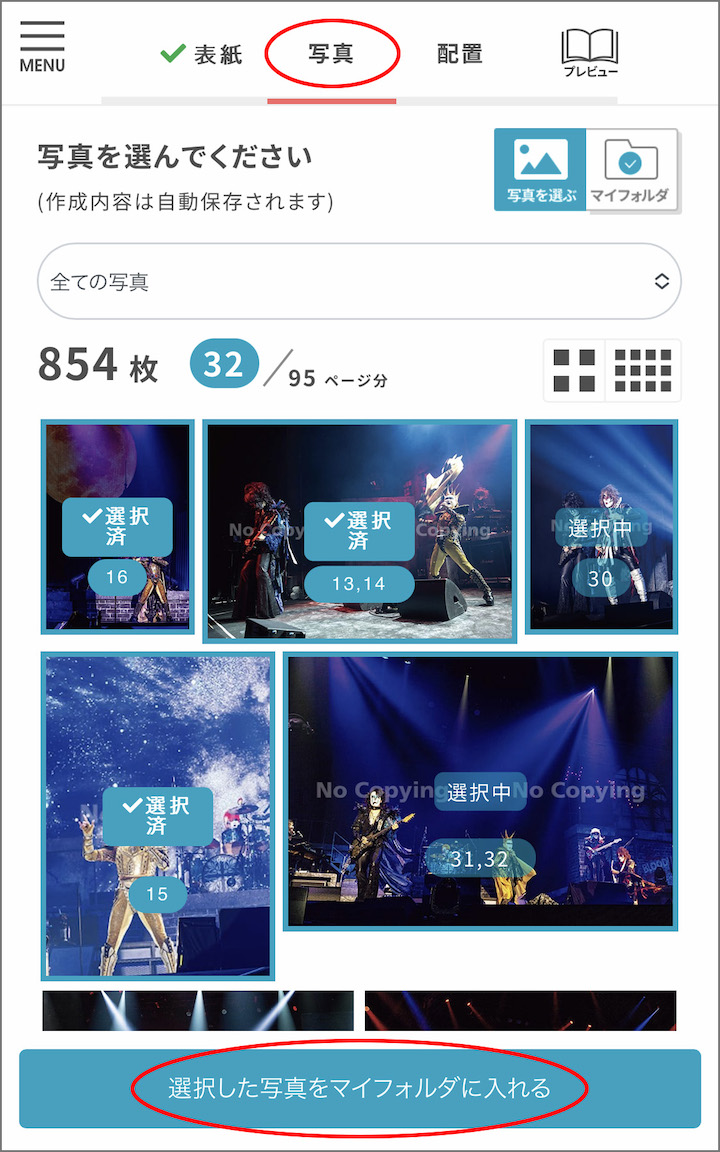
Task: Switch to the 写真 tab
Action: (331, 54)
